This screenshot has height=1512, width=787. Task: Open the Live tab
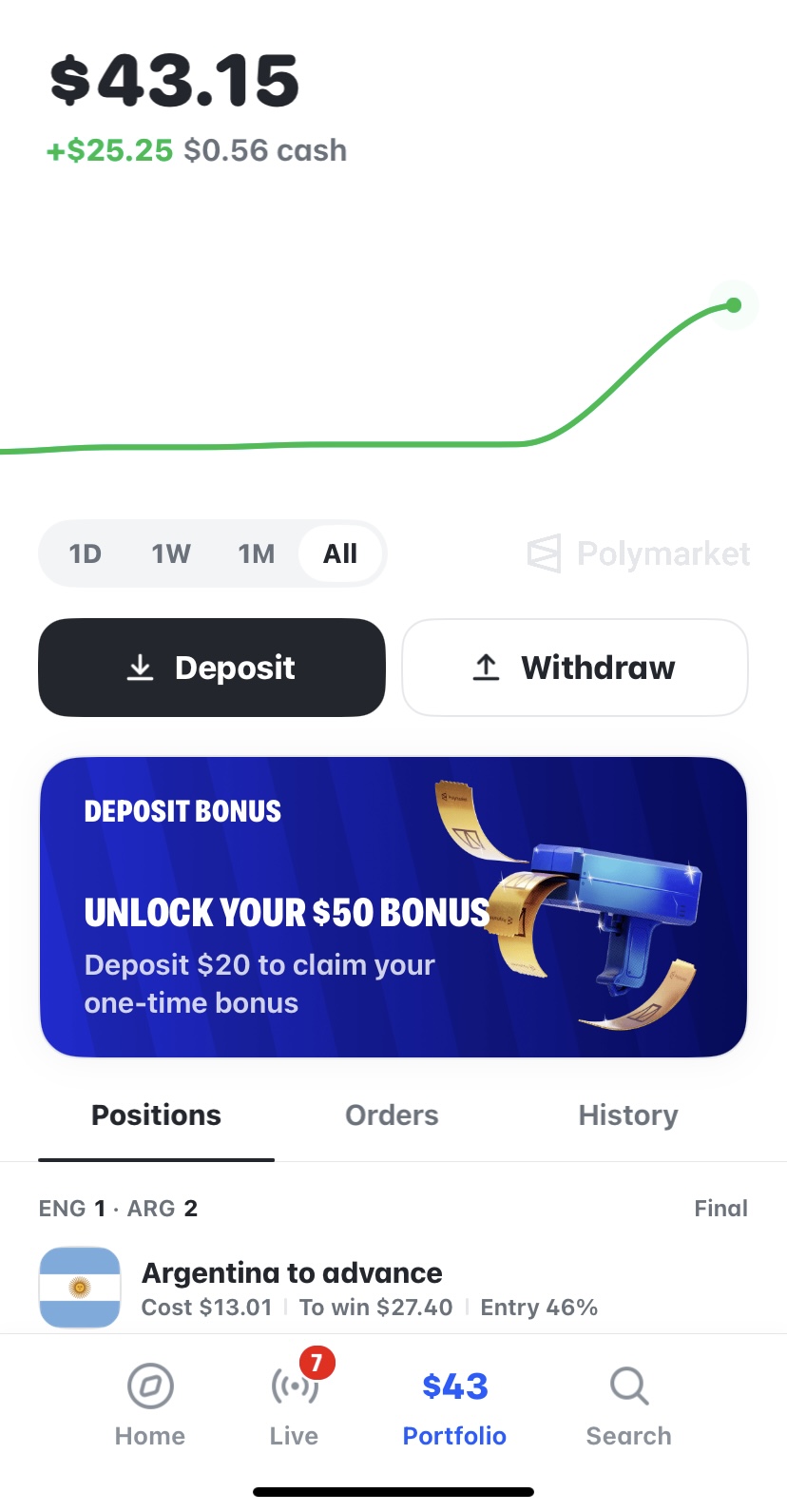(x=295, y=1405)
